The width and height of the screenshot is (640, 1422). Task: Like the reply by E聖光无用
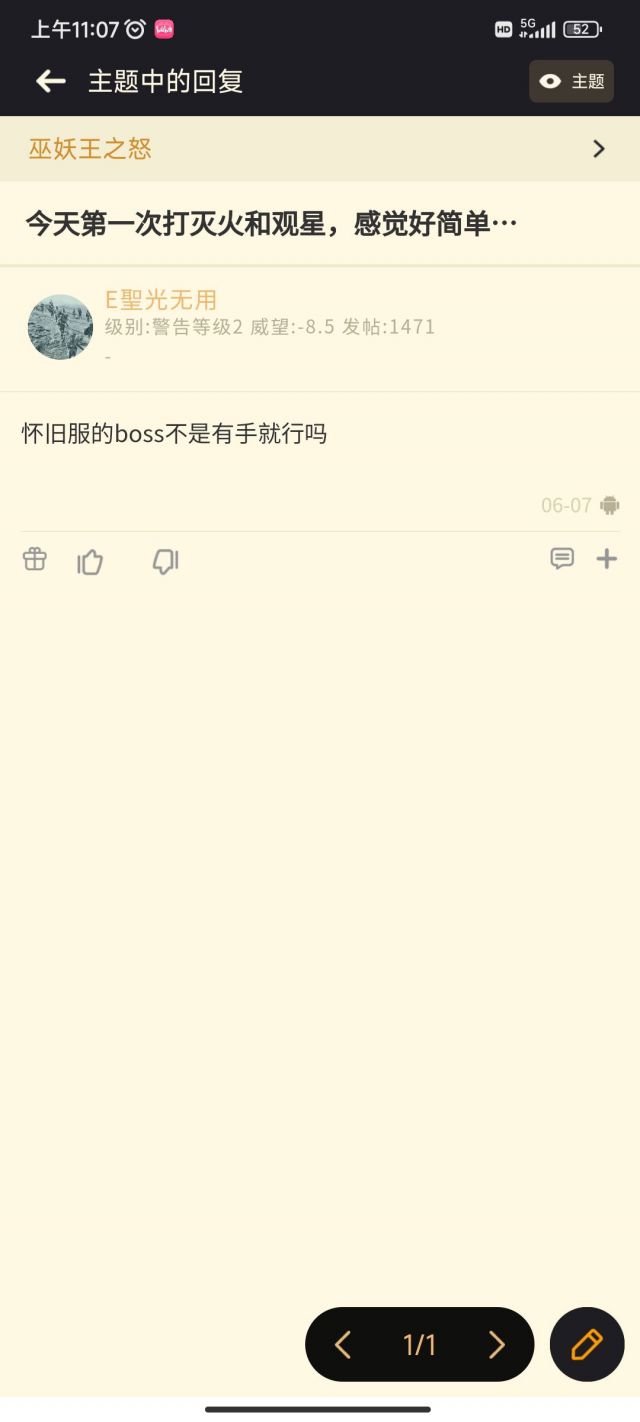(90, 562)
